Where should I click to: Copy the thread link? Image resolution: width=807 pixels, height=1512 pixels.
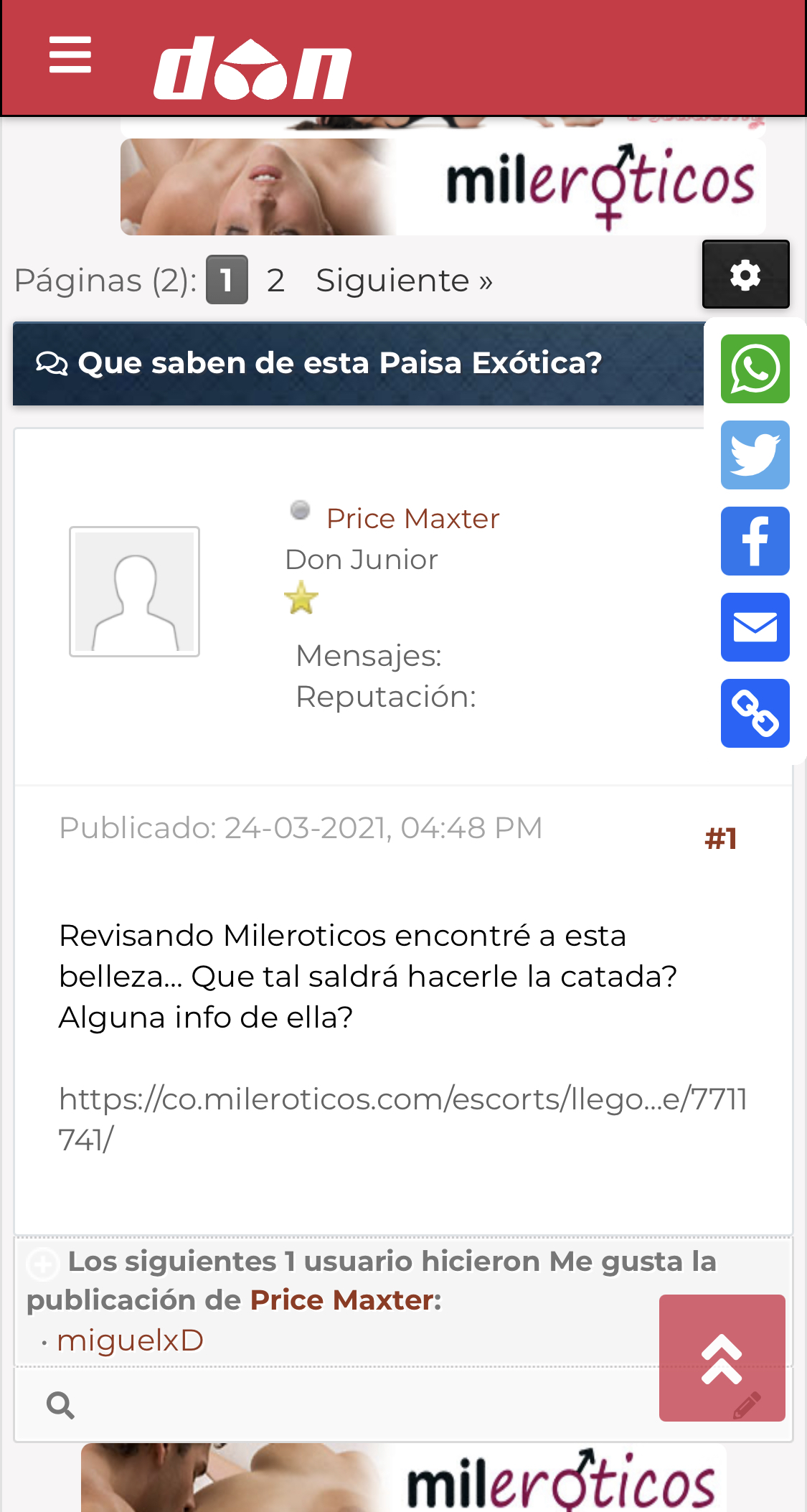pyautogui.click(x=755, y=713)
